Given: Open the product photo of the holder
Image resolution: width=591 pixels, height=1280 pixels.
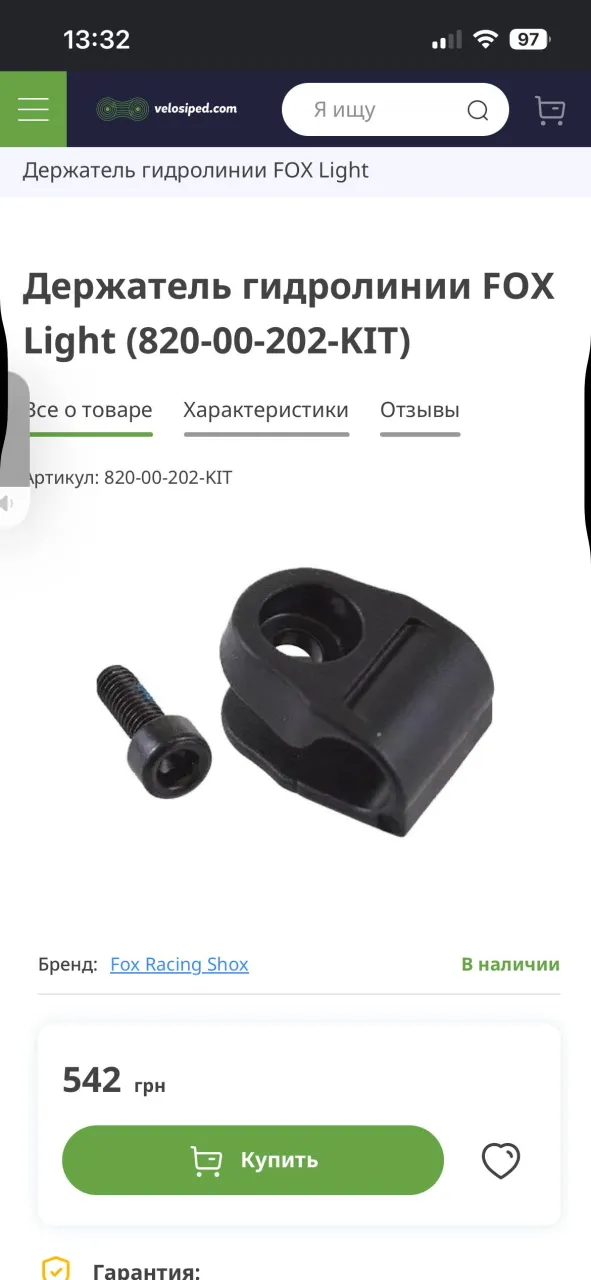Looking at the screenshot, I should 295,702.
